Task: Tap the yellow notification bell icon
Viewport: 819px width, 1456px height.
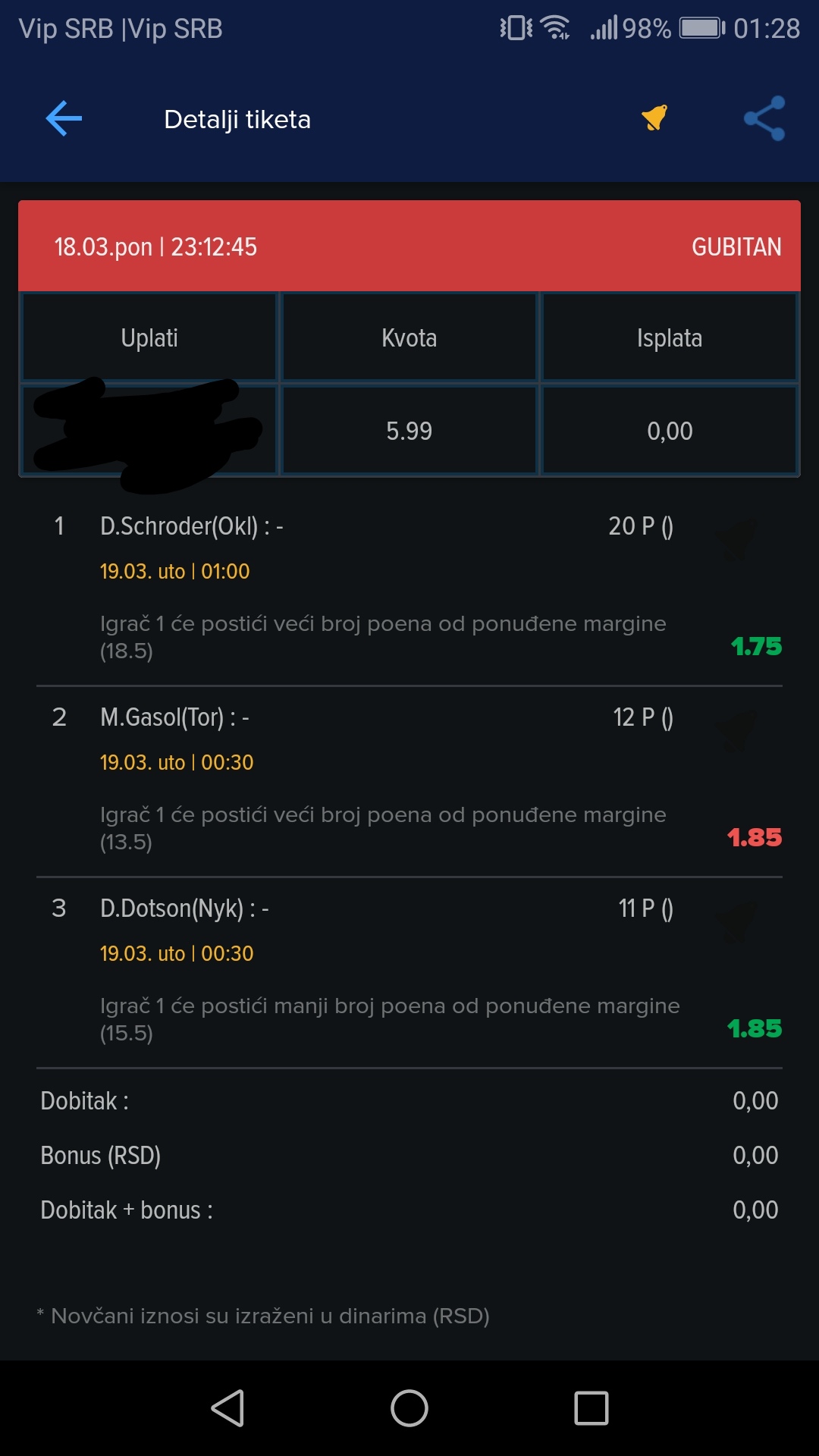Action: [x=654, y=118]
